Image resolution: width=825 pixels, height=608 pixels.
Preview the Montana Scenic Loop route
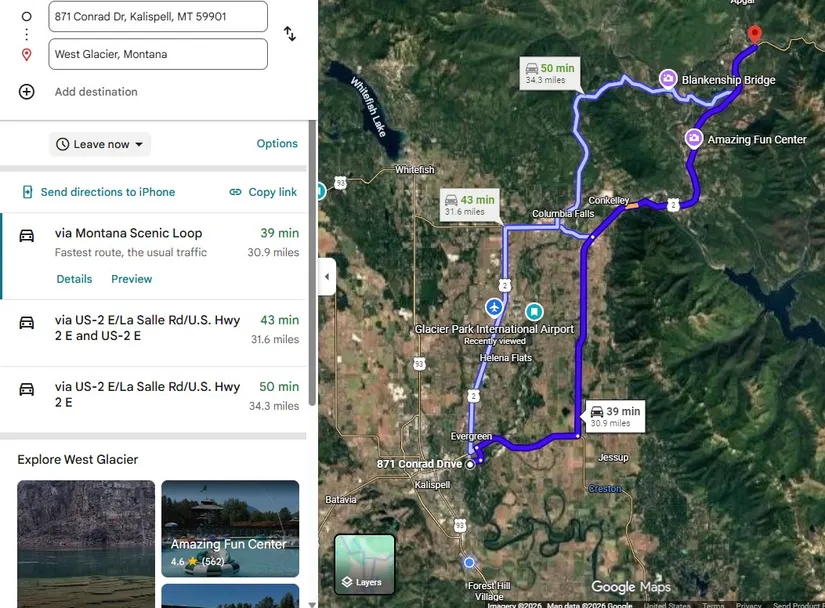(x=131, y=279)
